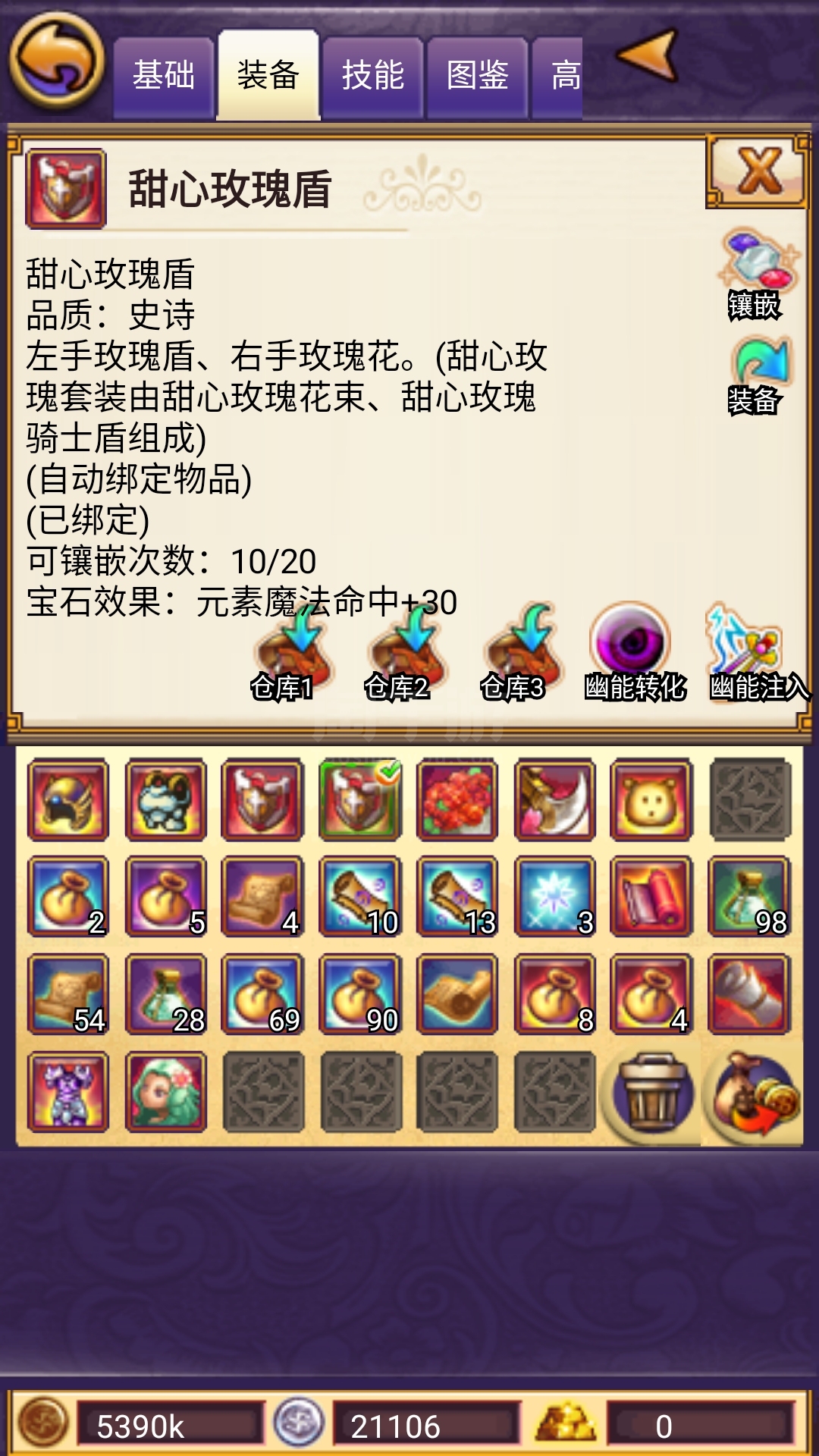Select the potion stack with 98
Screen dimensions: 819x1456
point(749,897)
